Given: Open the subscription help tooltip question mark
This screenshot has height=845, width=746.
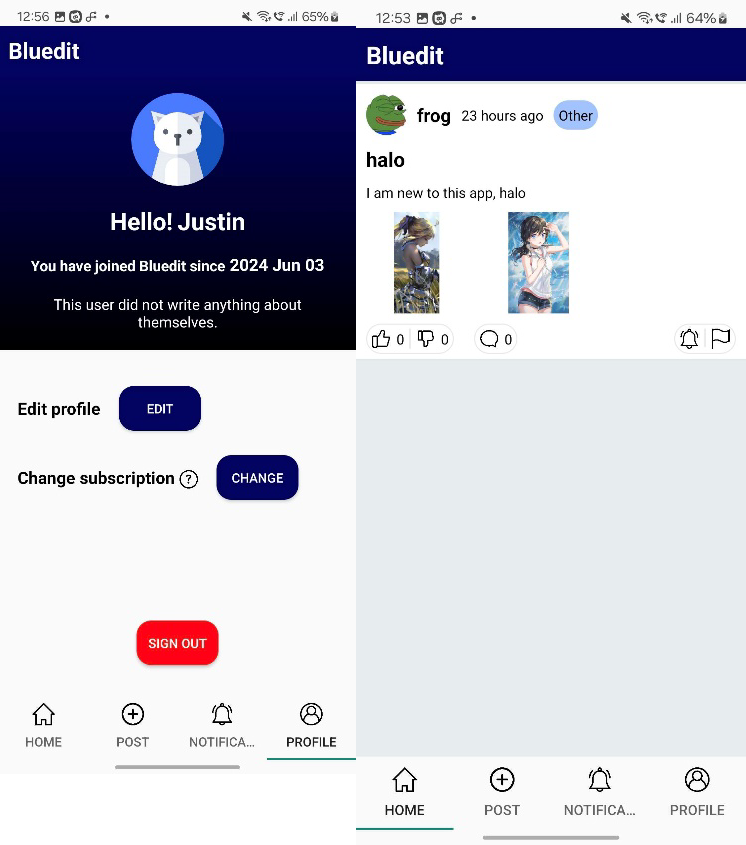Looking at the screenshot, I should [188, 478].
